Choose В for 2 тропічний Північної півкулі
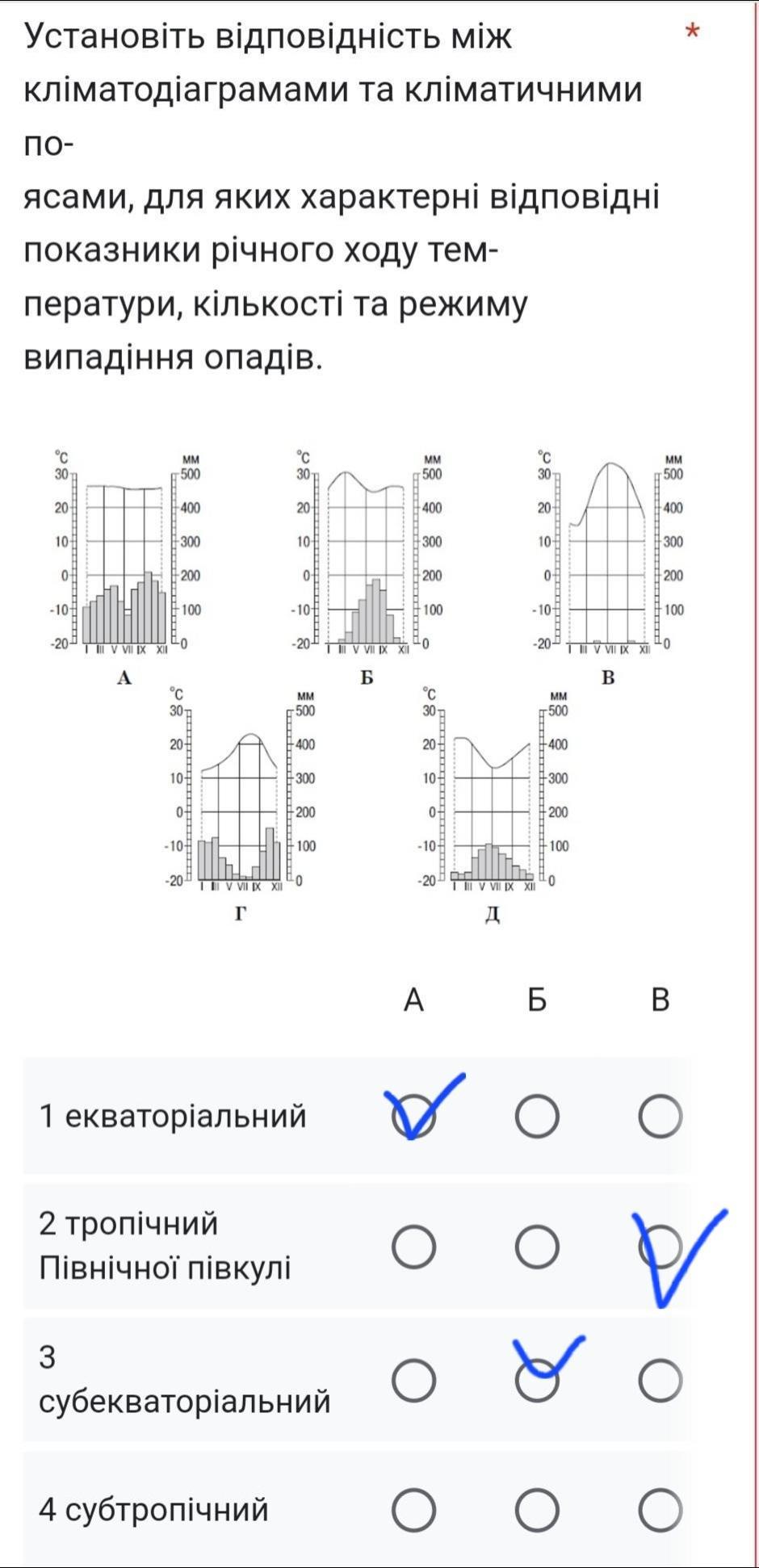 tap(660, 1247)
